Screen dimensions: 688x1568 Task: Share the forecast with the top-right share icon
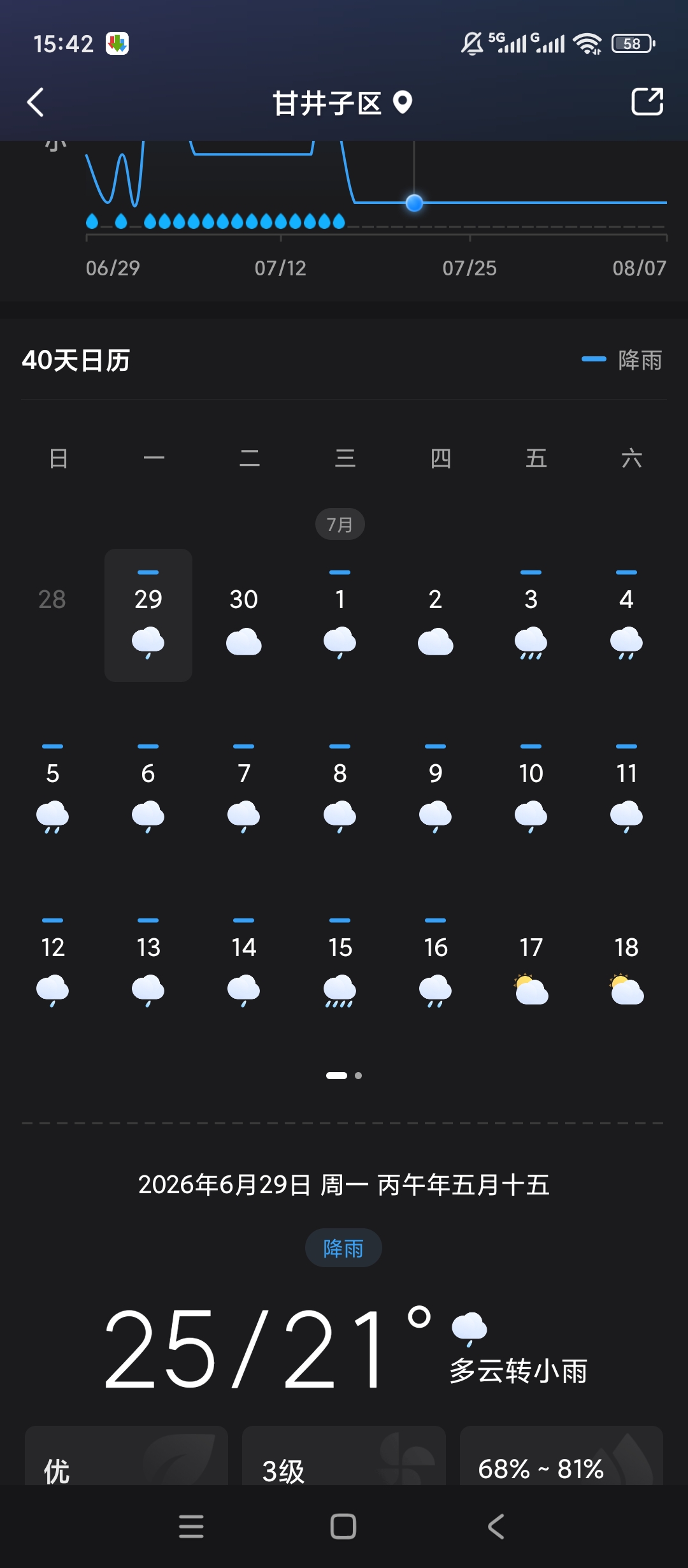click(647, 102)
